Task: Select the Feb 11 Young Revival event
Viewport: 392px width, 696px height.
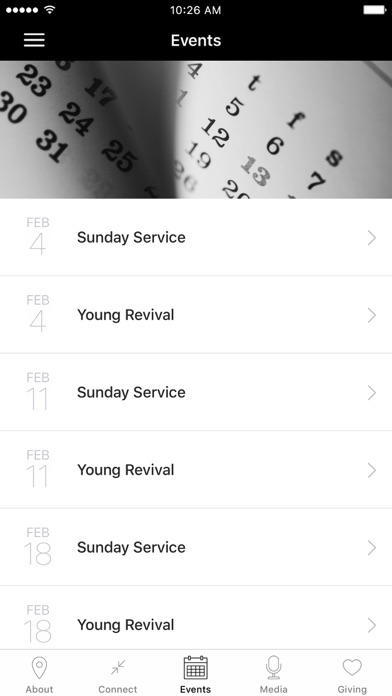Action: [196, 470]
